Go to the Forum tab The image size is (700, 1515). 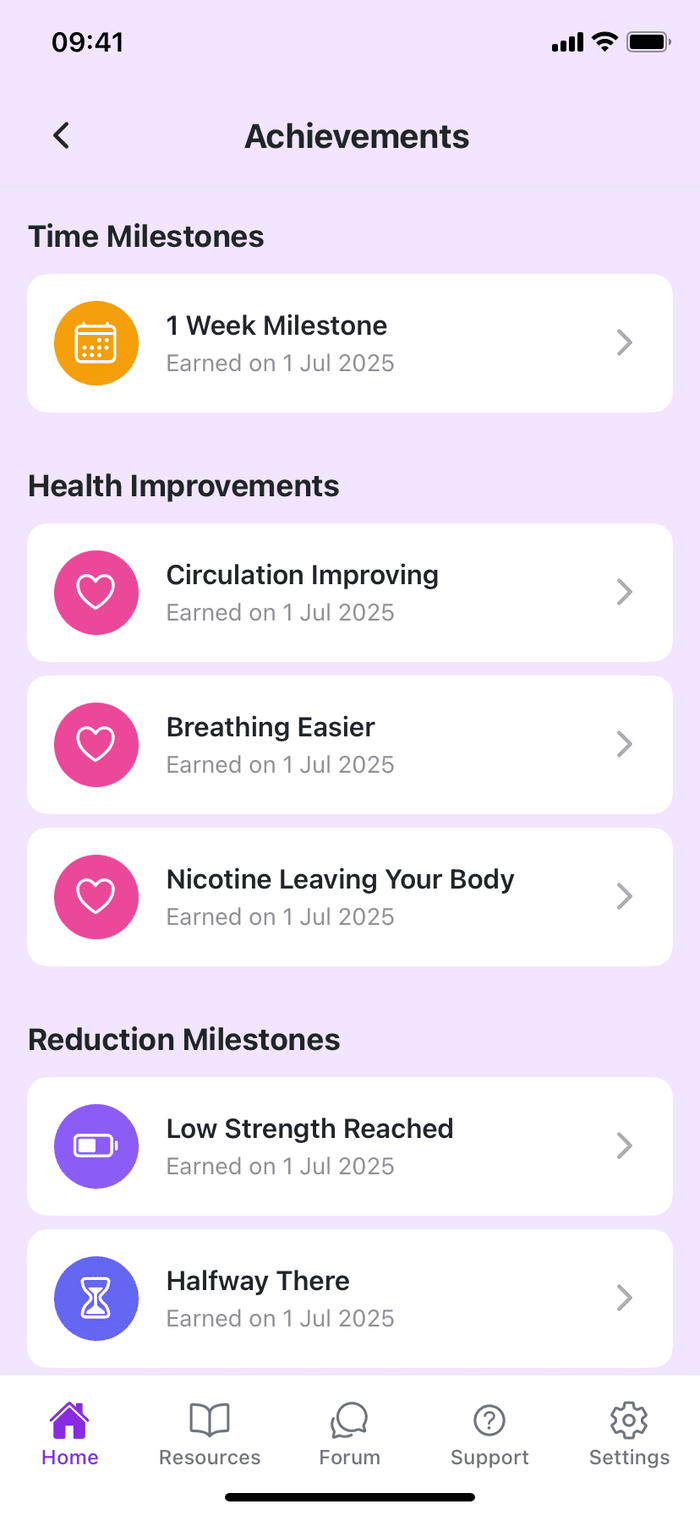click(350, 1434)
